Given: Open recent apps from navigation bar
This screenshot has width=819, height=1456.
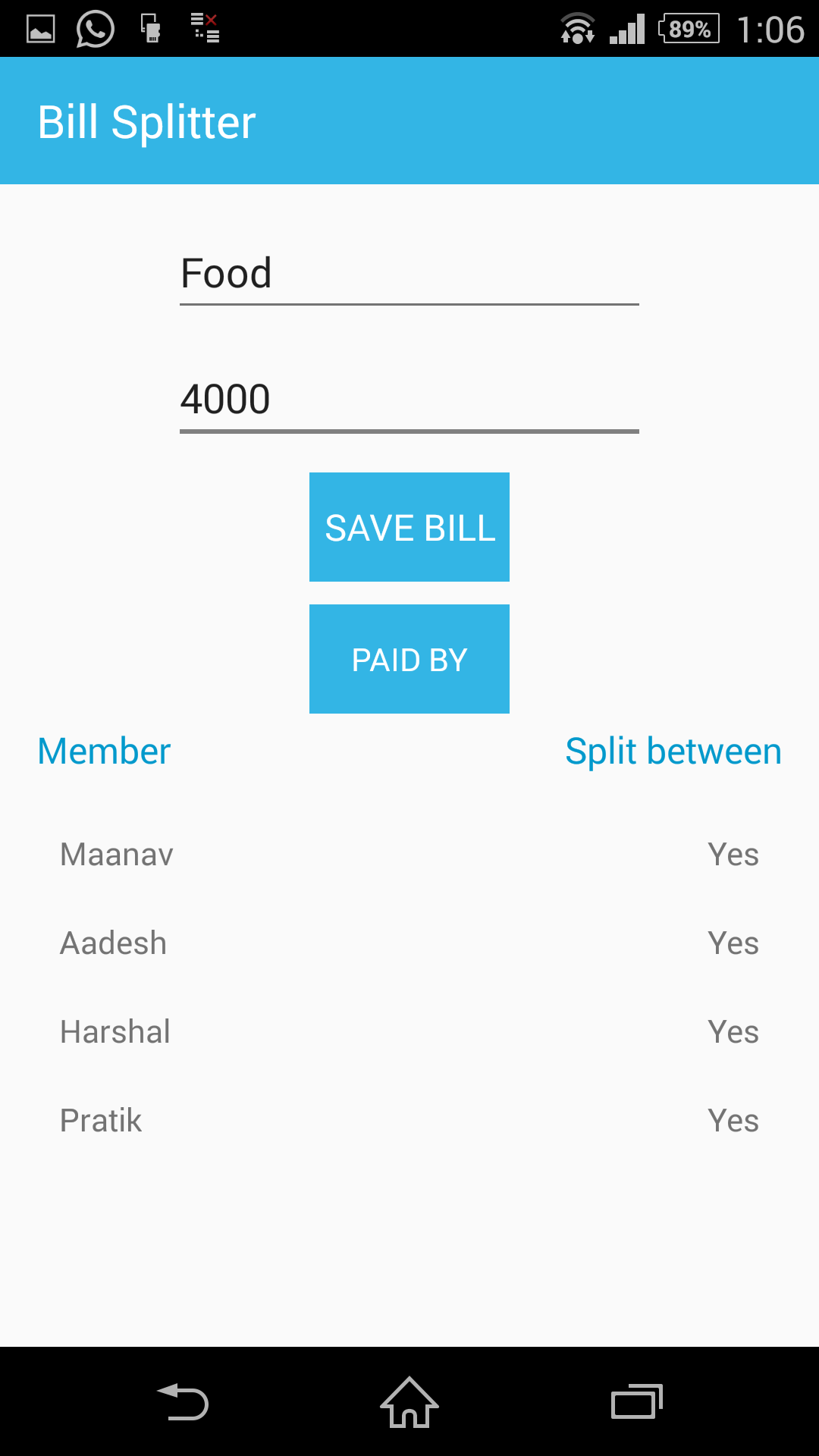Looking at the screenshot, I should [x=637, y=1402].
